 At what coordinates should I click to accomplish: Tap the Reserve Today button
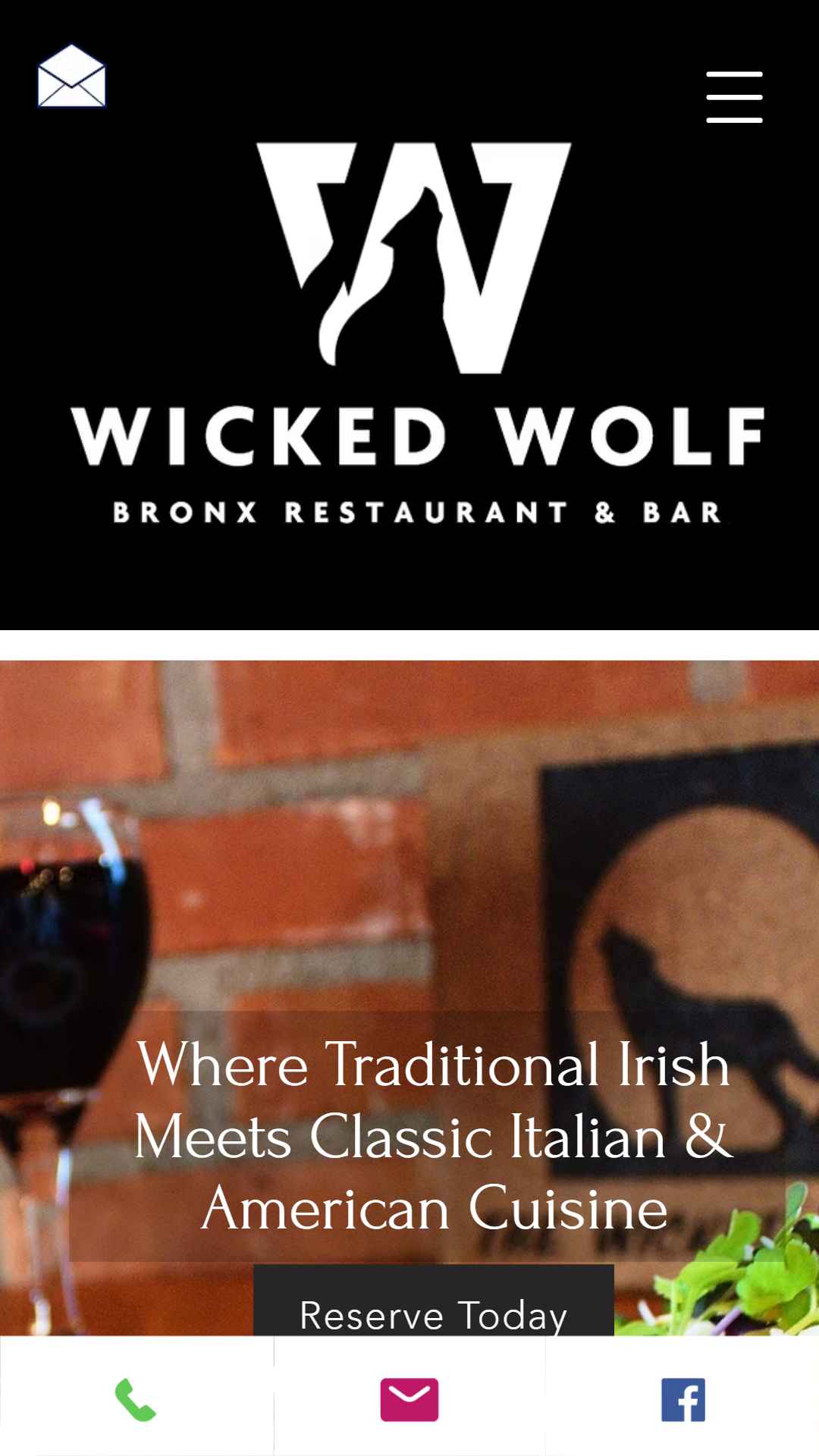click(434, 1300)
